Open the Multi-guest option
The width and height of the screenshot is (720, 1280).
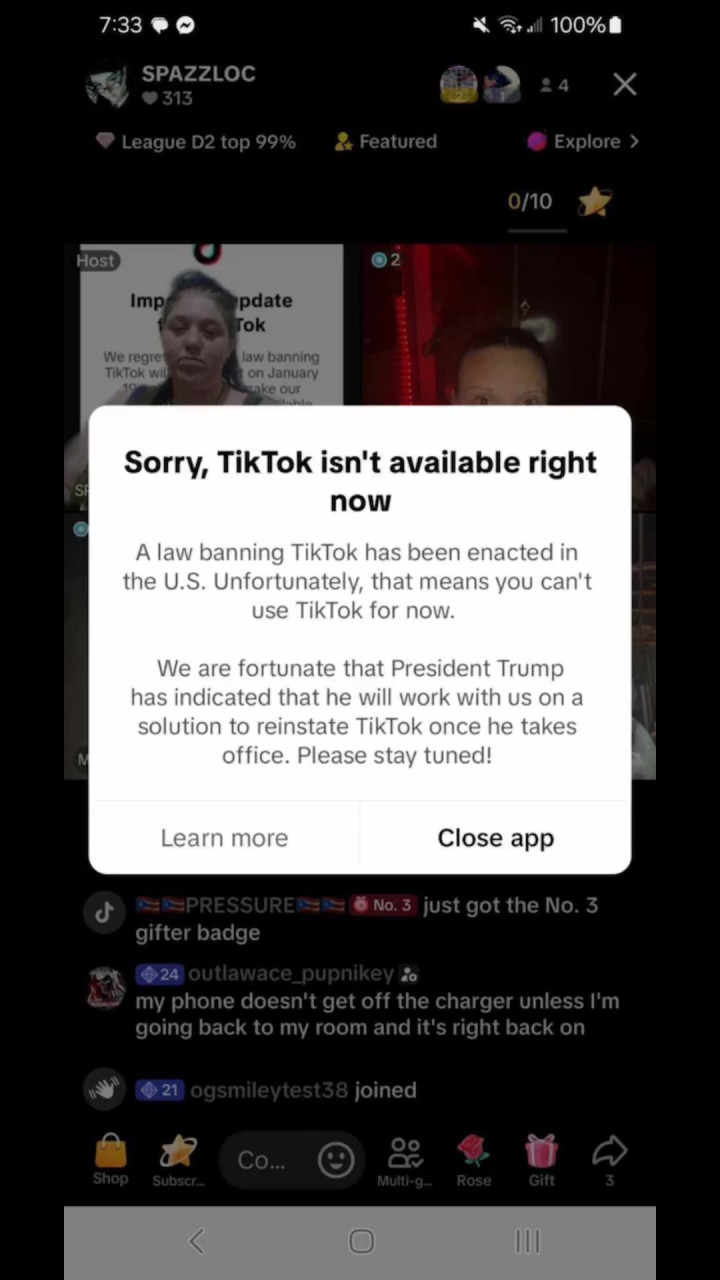[405, 1160]
